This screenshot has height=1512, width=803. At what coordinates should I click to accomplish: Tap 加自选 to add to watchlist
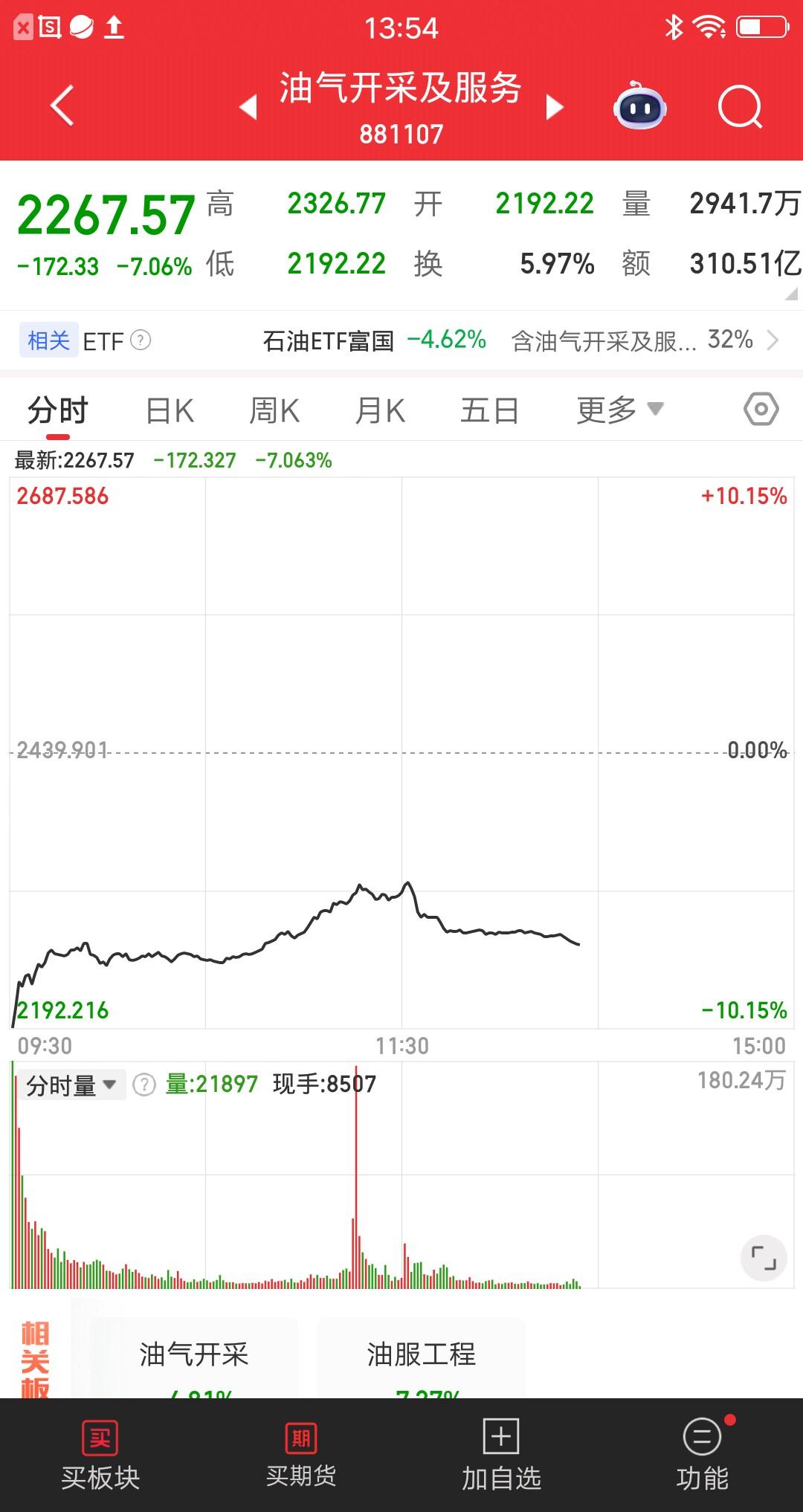(x=500, y=1457)
